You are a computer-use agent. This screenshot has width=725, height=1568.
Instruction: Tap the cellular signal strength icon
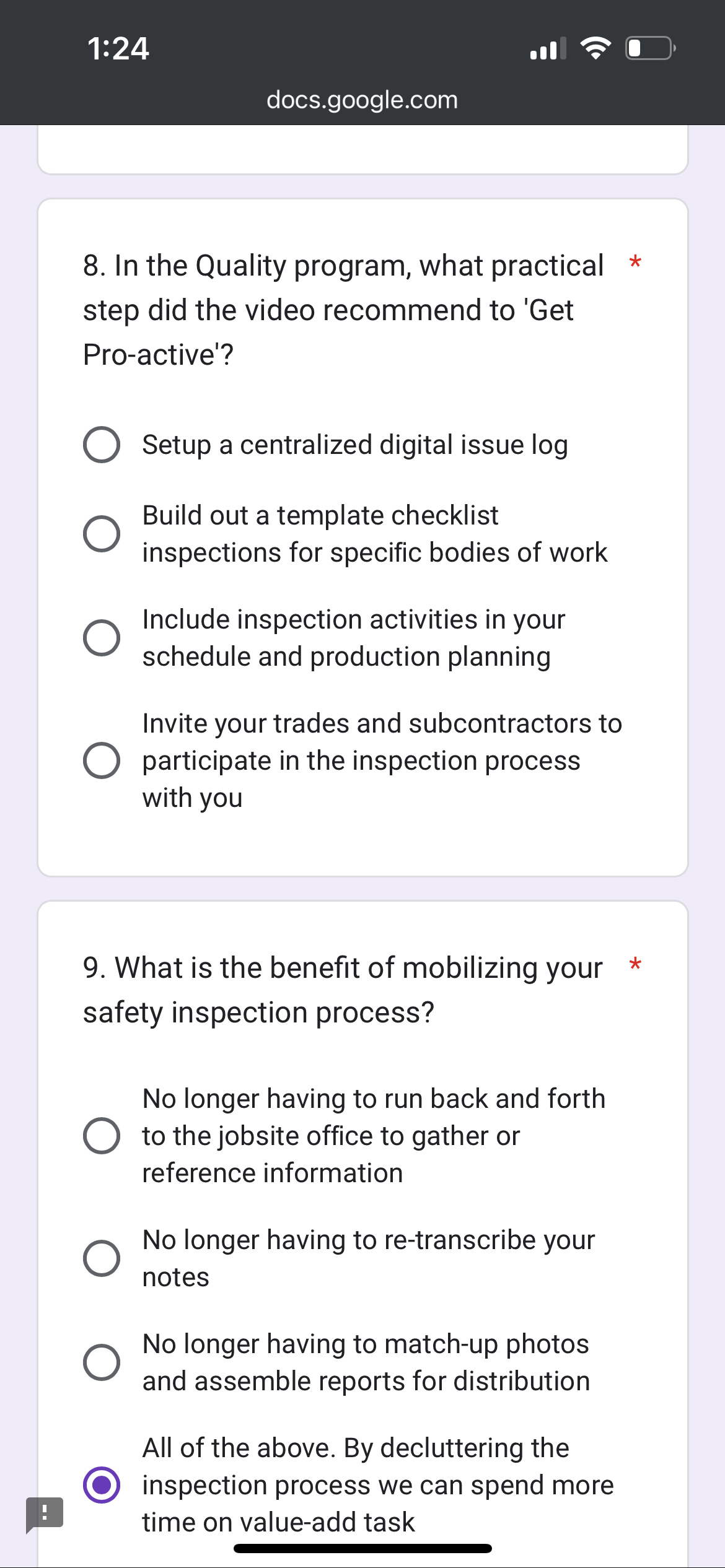[548, 48]
